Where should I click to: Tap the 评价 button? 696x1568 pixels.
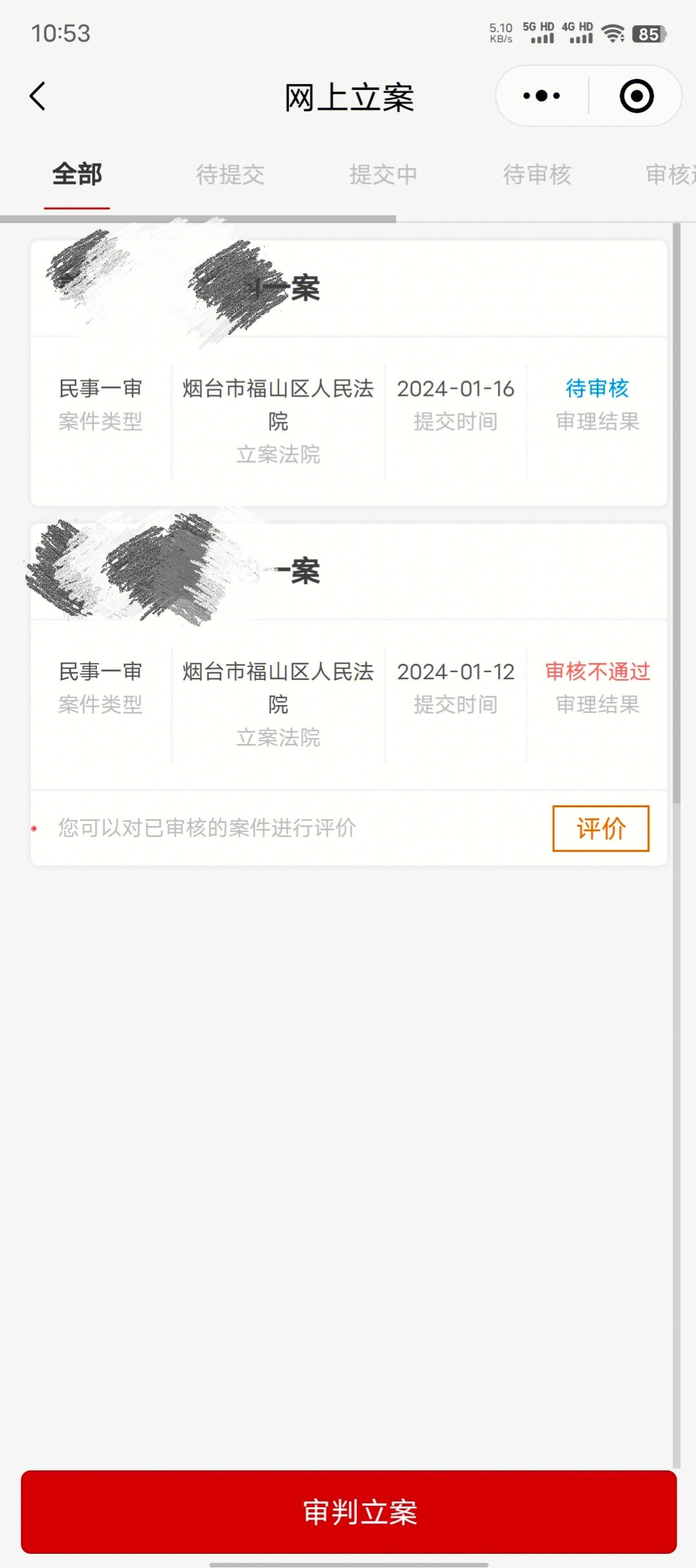[600, 828]
